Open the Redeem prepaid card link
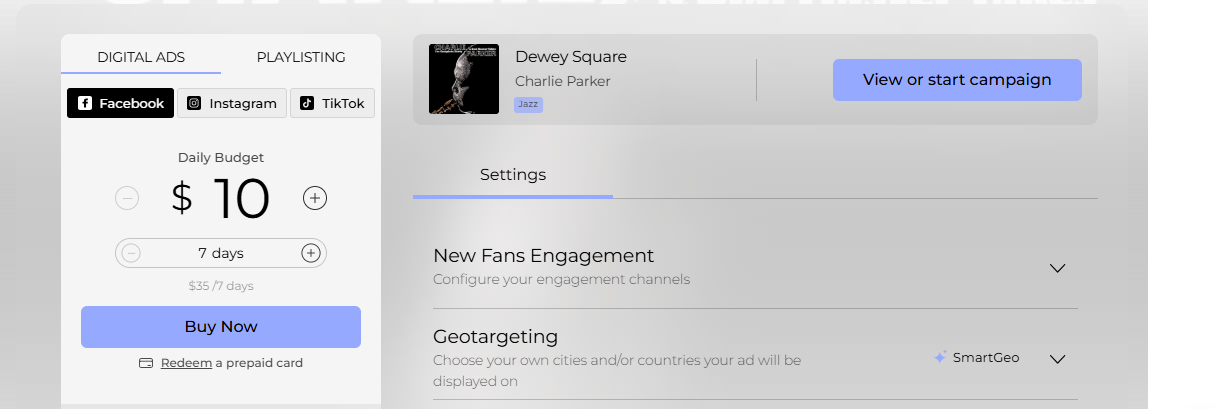 pos(186,363)
